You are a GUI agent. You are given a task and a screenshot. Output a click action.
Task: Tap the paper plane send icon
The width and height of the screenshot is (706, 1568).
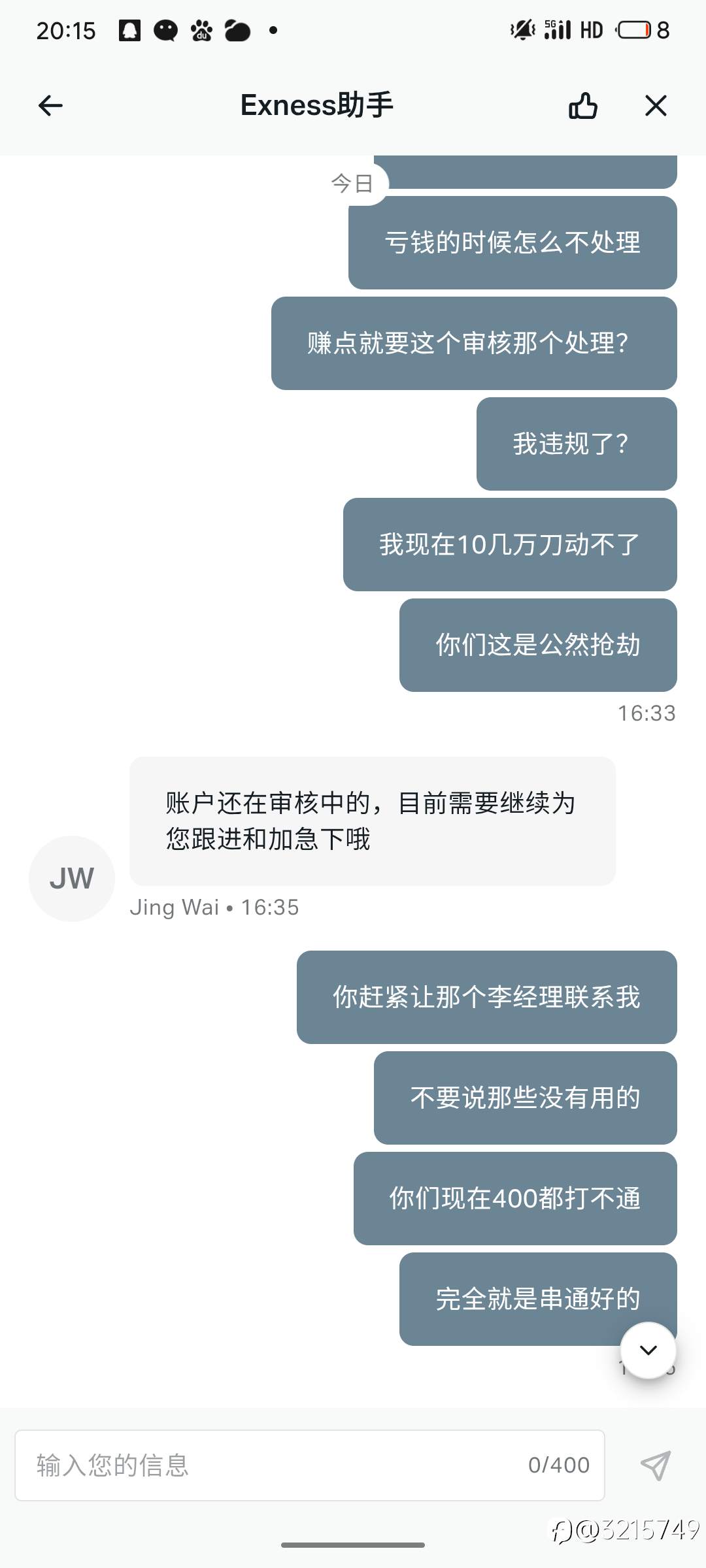655,1465
